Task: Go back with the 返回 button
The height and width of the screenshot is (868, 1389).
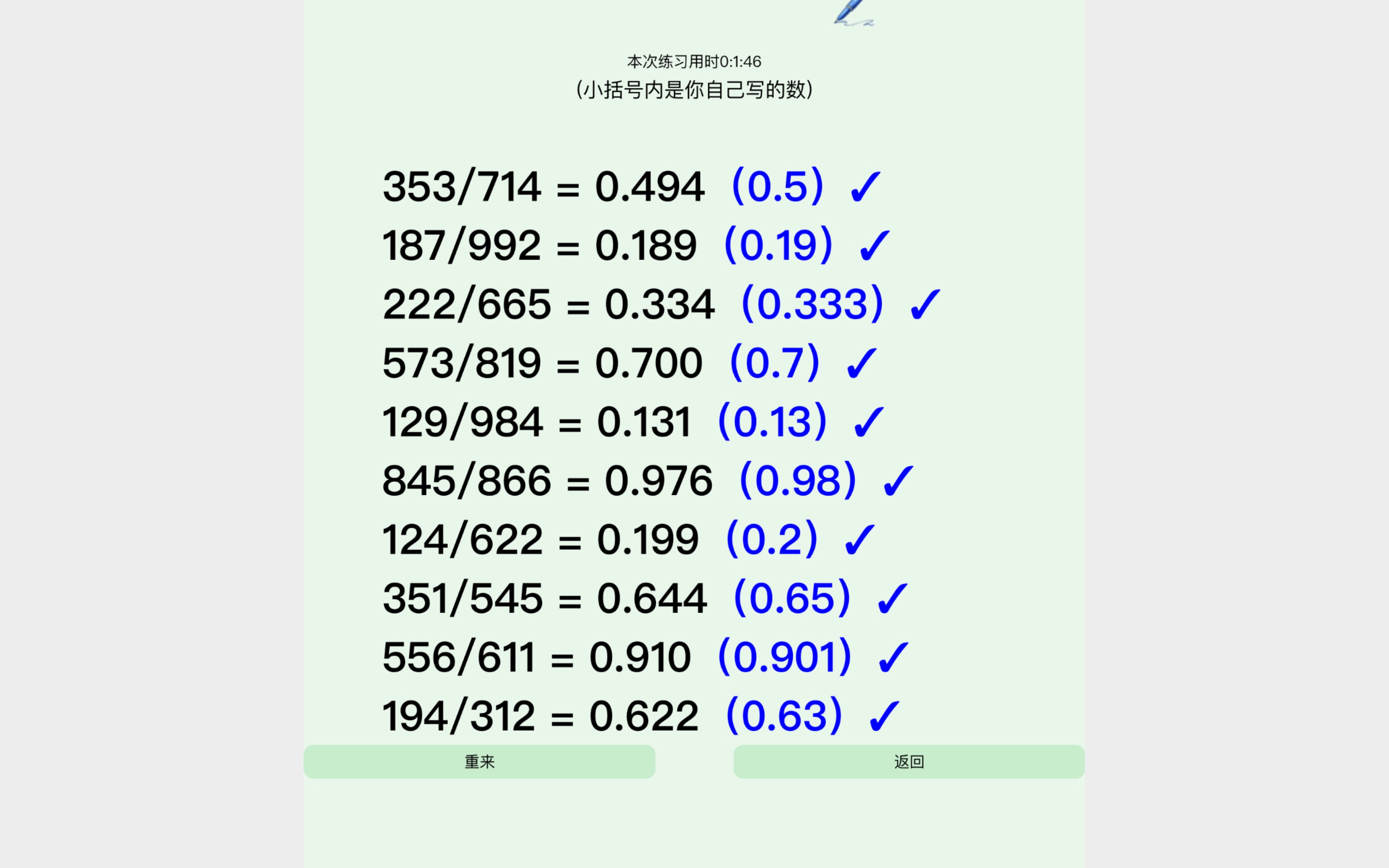Action: tap(909, 762)
